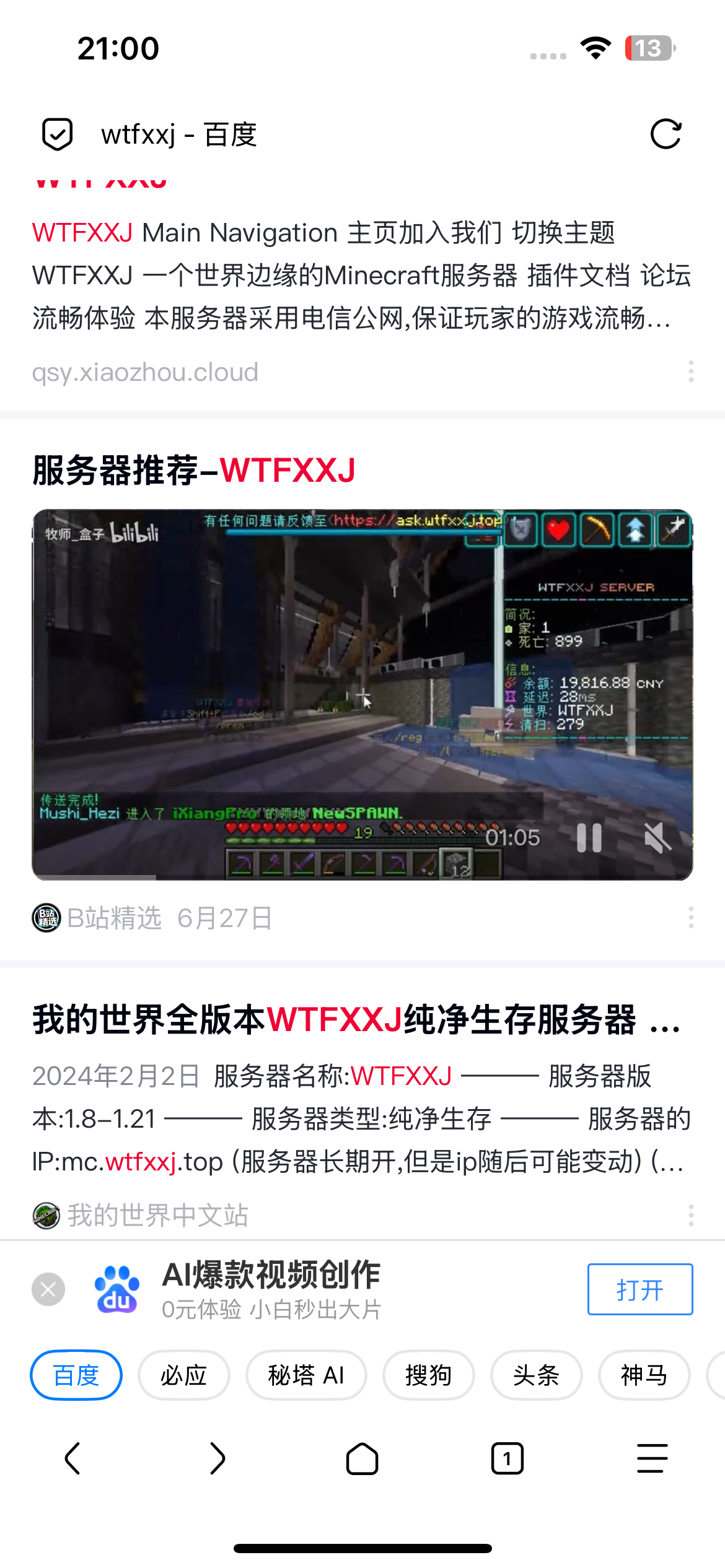
Task: Switch search engine to 头条
Action: point(536,1375)
